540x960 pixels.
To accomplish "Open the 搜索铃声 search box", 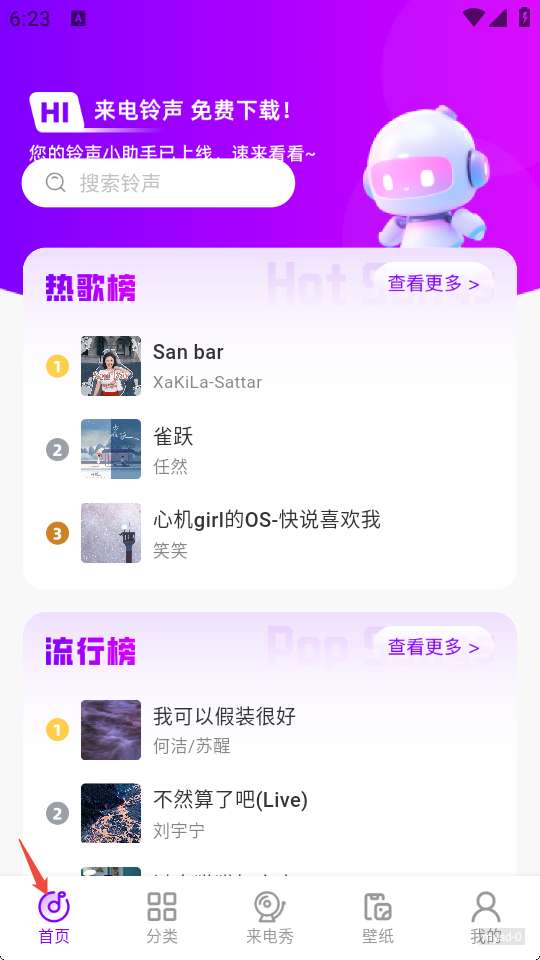I will pos(158,182).
